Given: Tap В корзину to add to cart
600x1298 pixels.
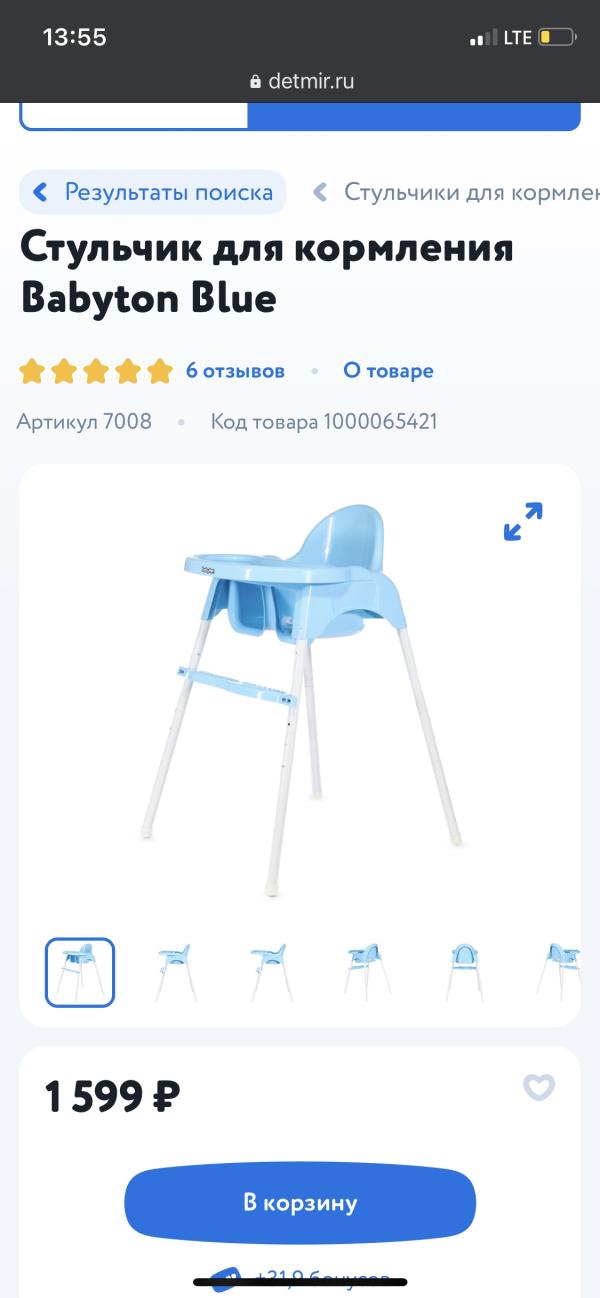Looking at the screenshot, I should [x=300, y=1202].
